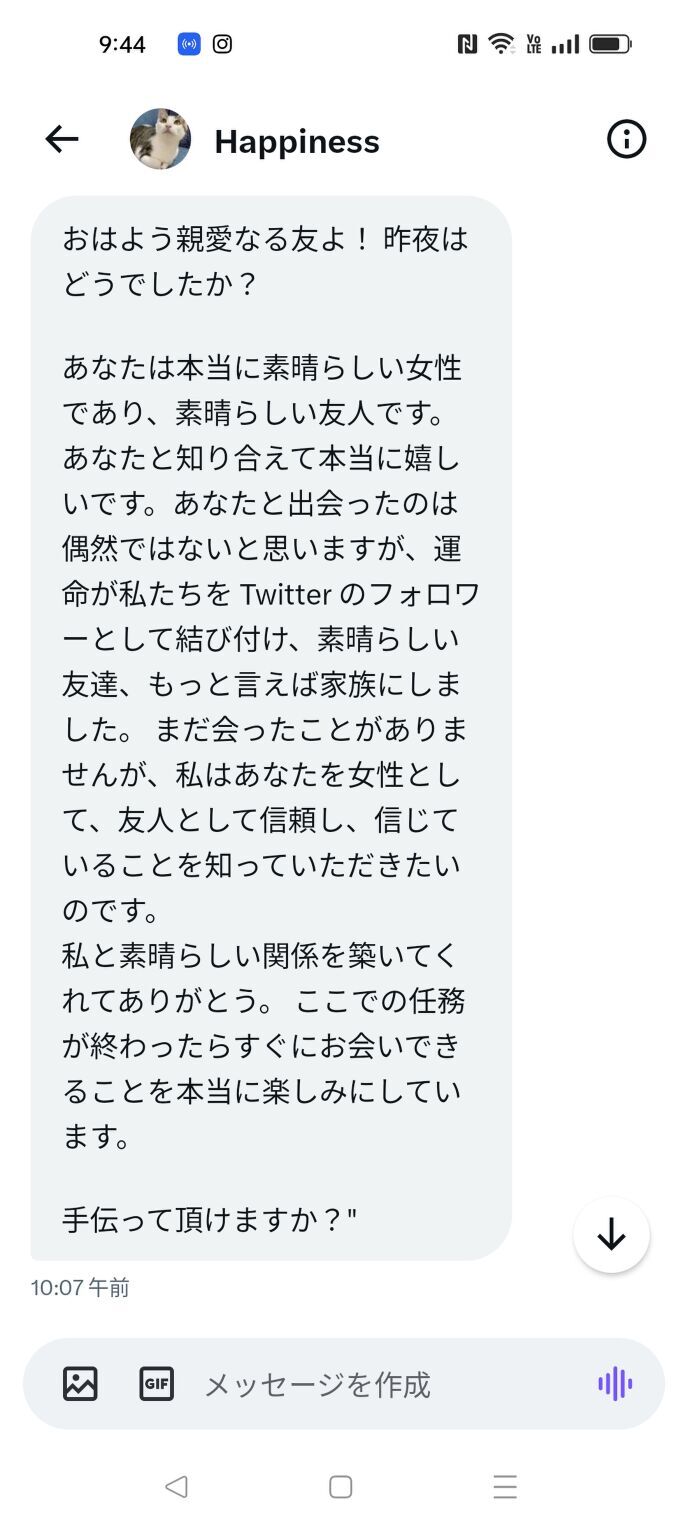Record a voice message

click(615, 1384)
